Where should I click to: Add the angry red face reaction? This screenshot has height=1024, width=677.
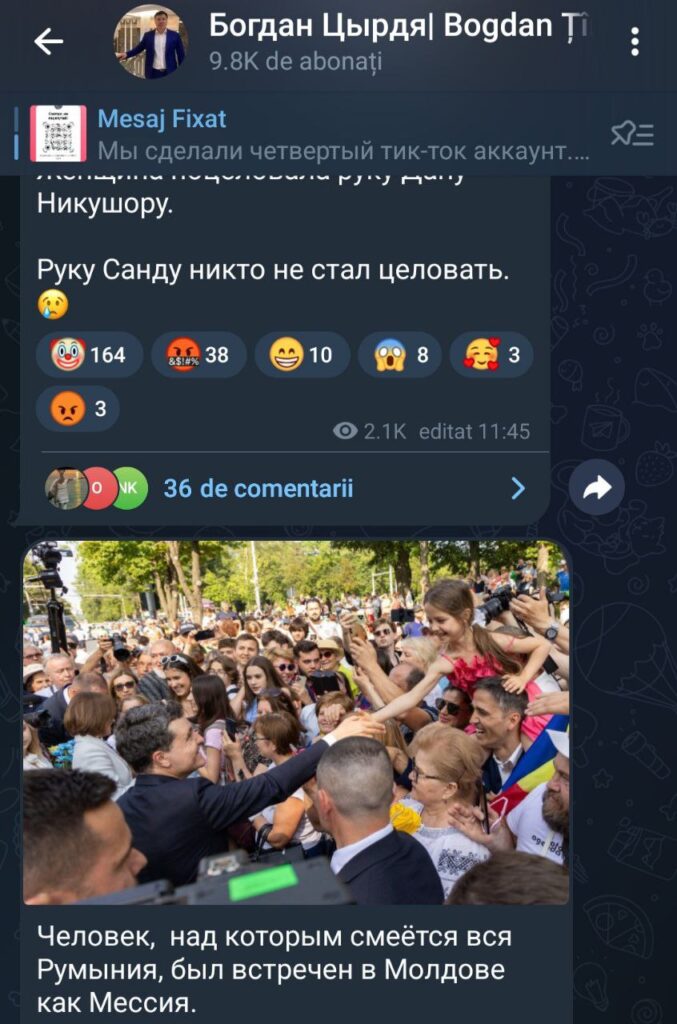77,408
